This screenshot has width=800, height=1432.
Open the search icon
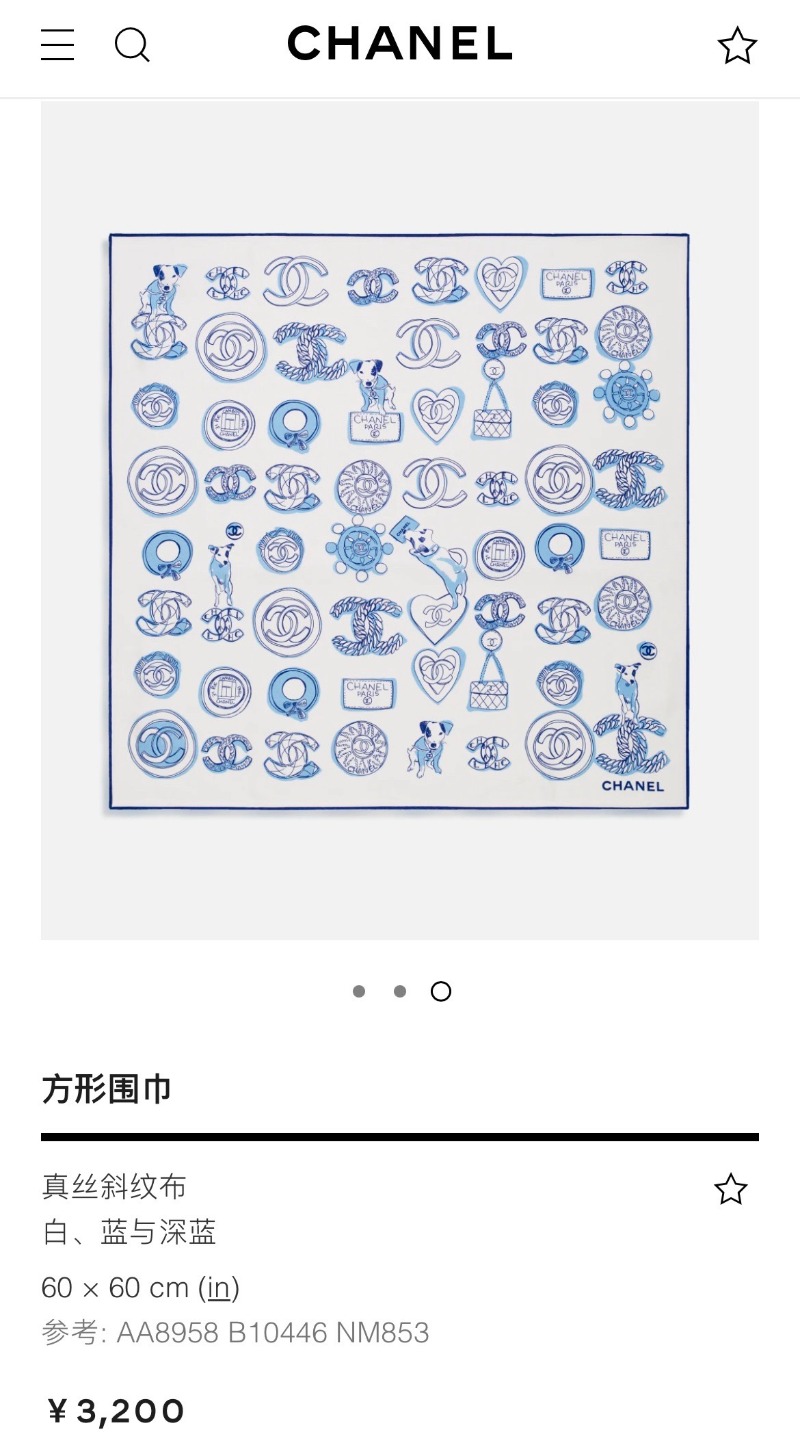tap(132, 45)
